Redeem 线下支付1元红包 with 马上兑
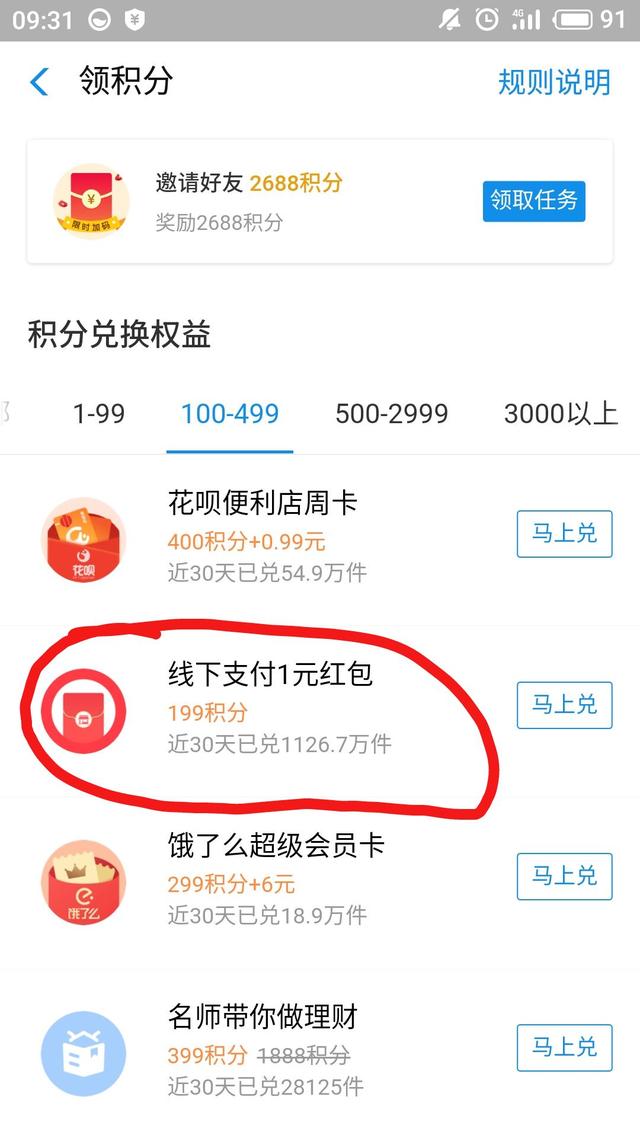The width and height of the screenshot is (640, 1138). click(564, 705)
